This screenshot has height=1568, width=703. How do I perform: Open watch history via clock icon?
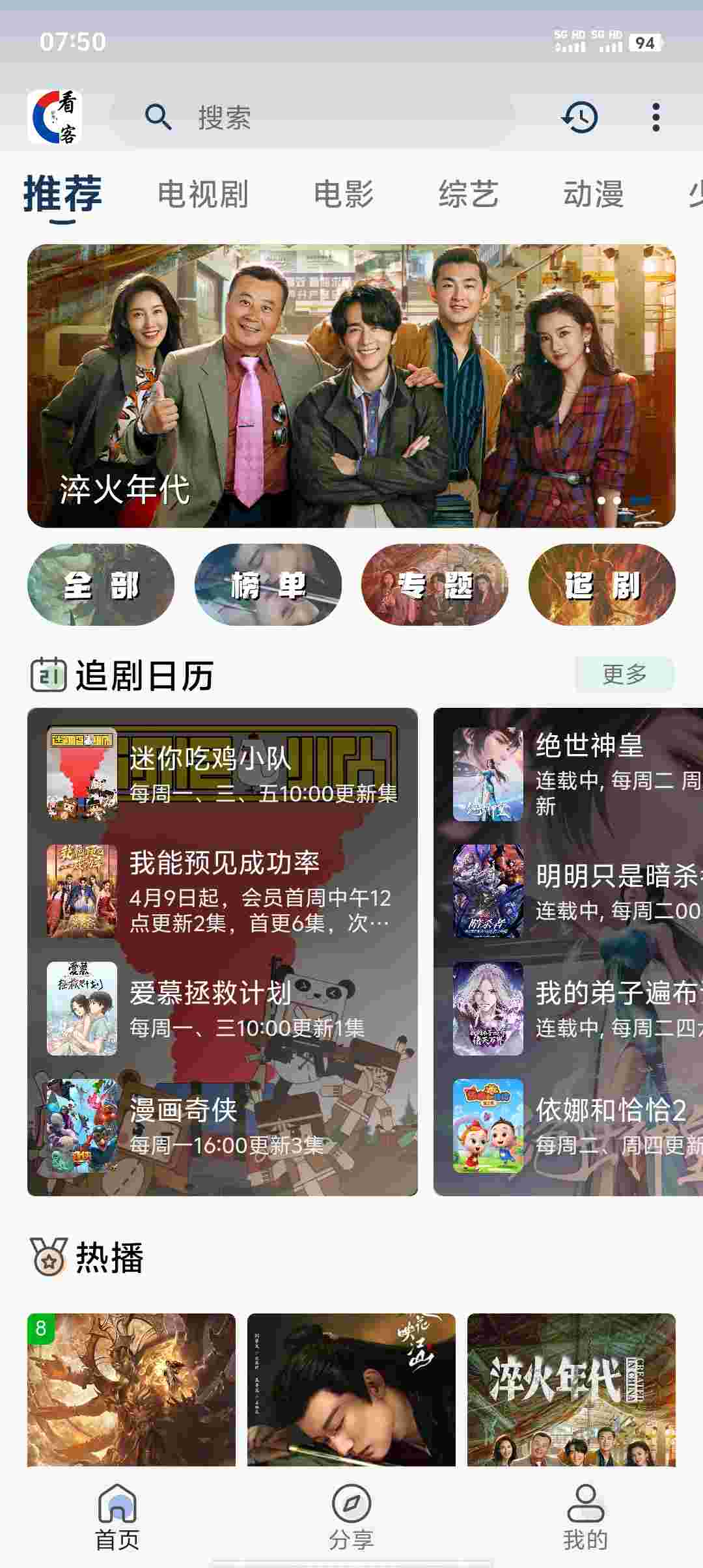point(578,117)
